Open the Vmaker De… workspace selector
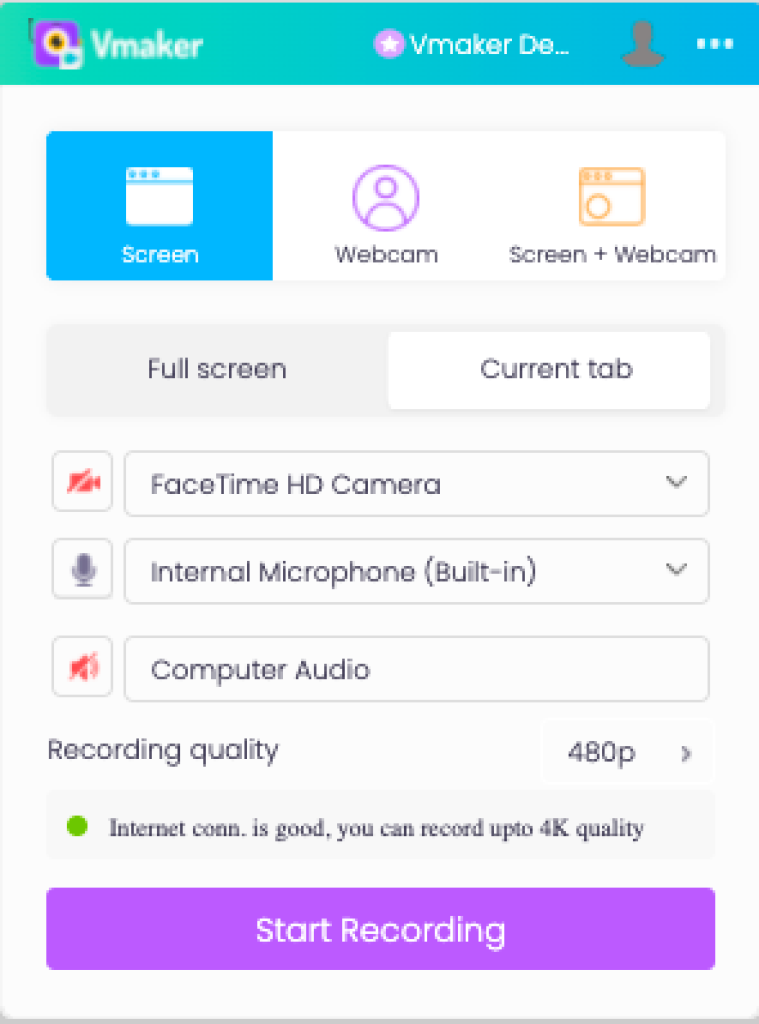 tap(474, 45)
